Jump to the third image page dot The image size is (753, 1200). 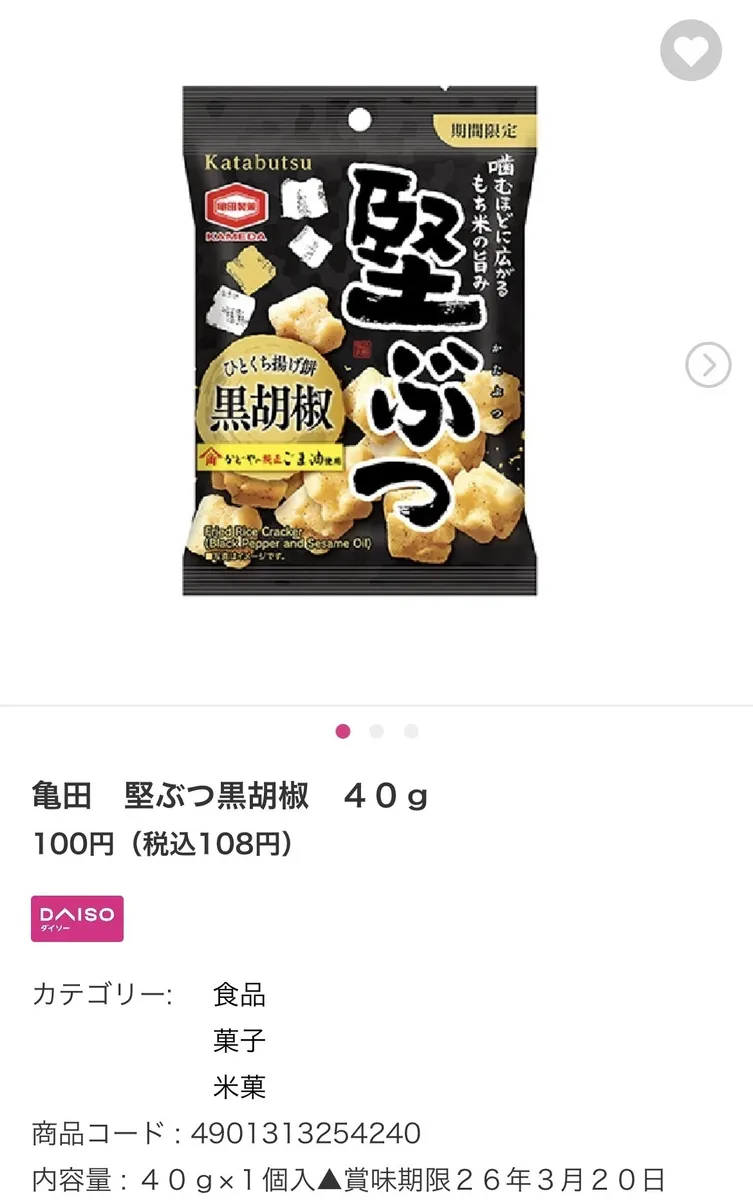(x=411, y=731)
